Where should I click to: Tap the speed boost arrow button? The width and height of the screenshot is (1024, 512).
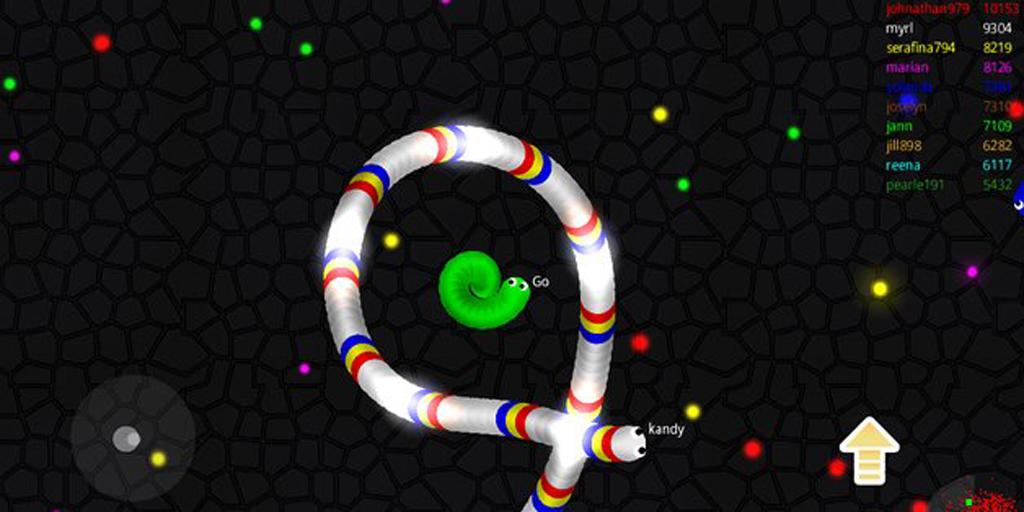[869, 451]
